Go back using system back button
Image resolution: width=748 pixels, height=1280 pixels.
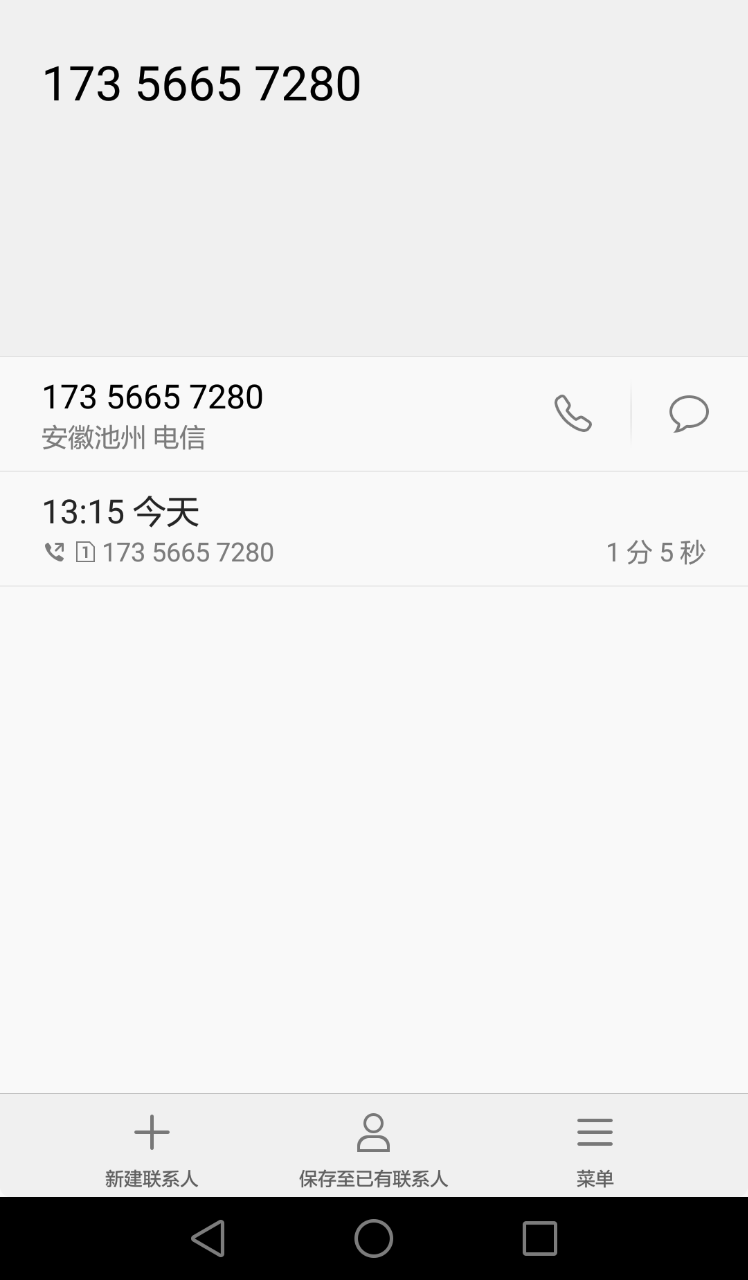[x=208, y=1239]
